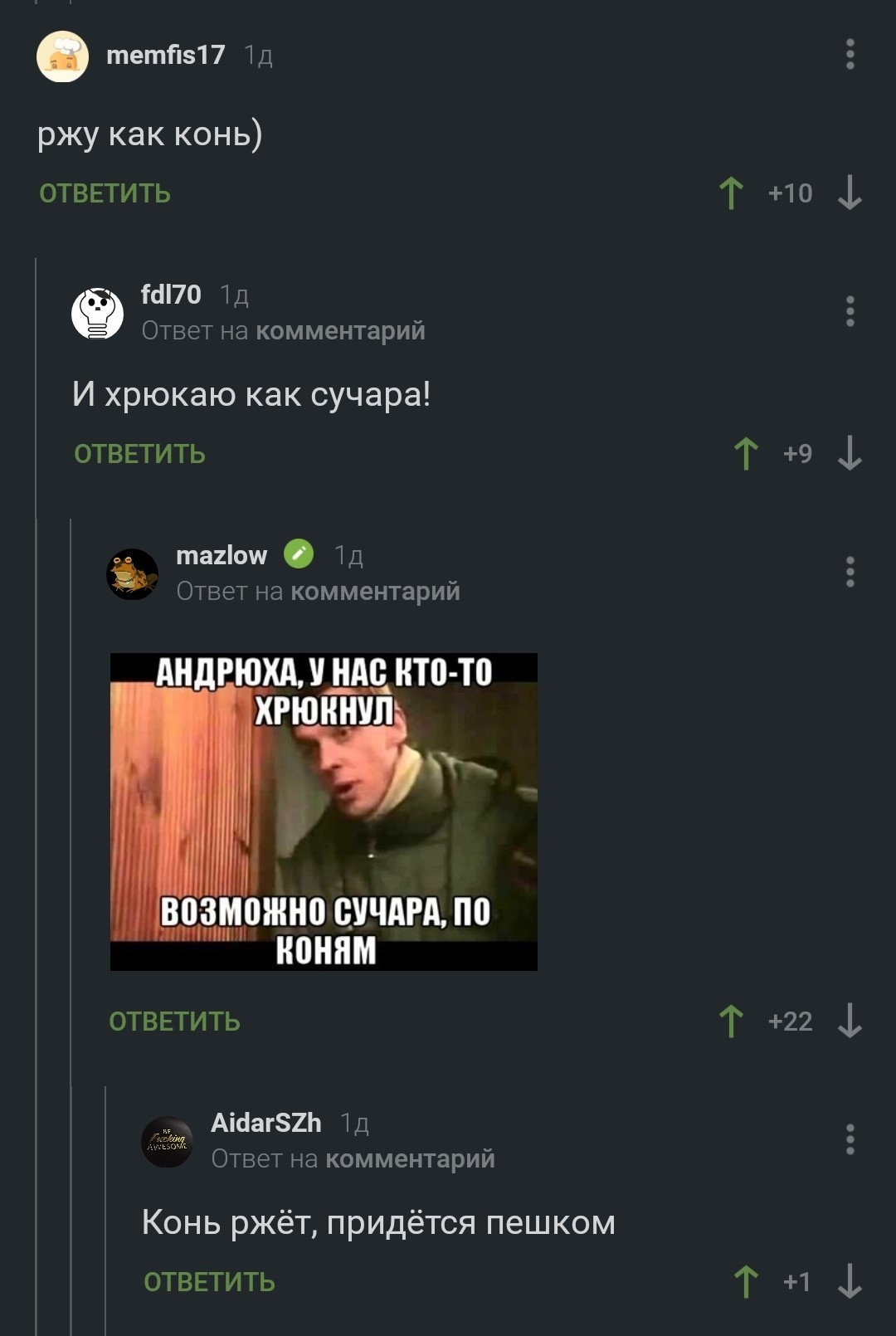Open fdl70's profile avatar

pos(97,314)
